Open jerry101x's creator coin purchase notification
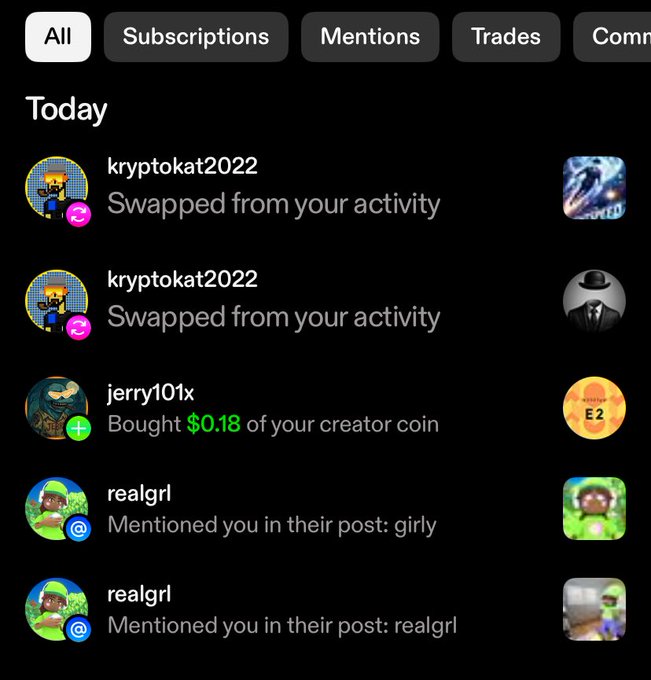651x680 pixels. (273, 408)
